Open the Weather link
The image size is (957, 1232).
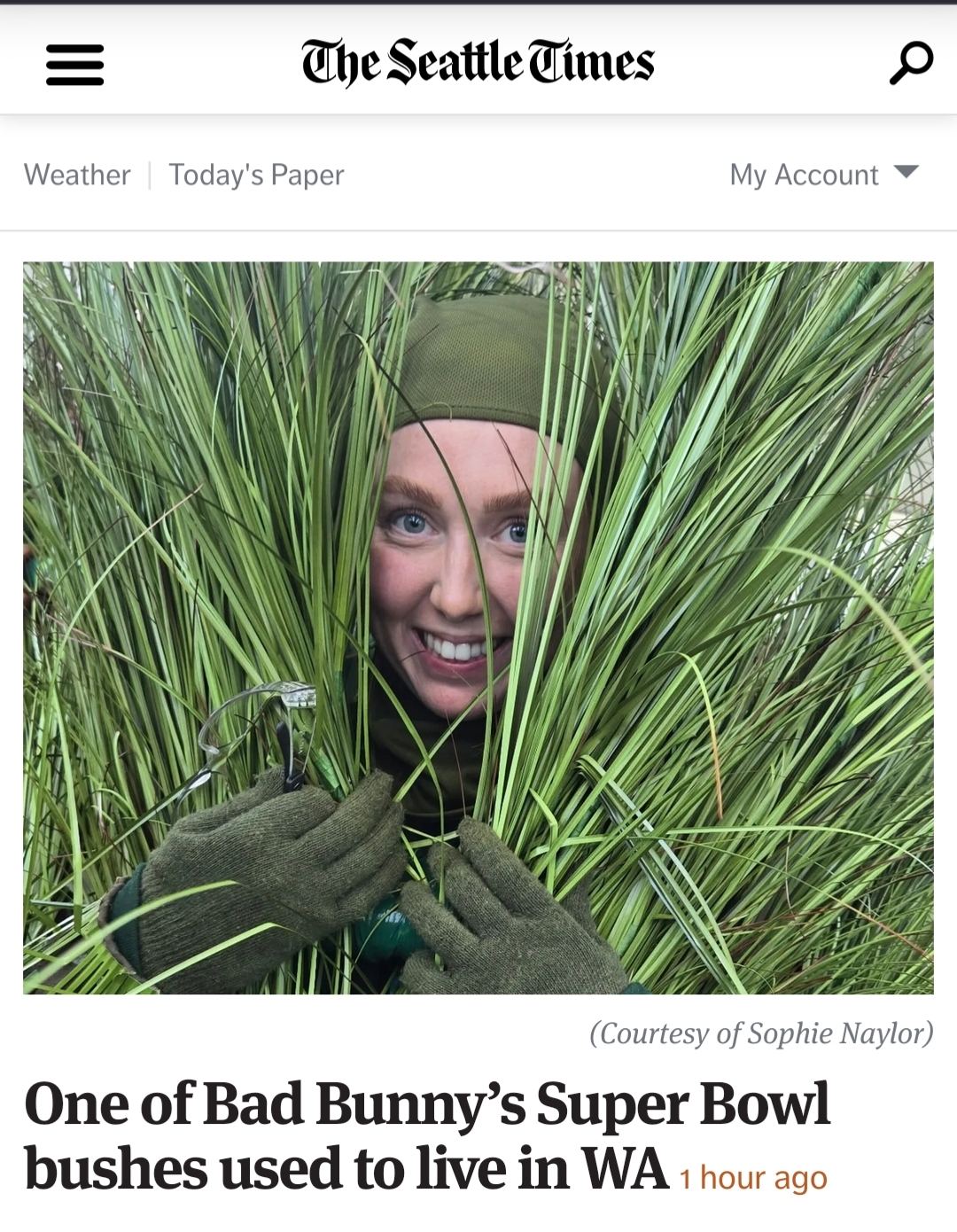[x=77, y=175]
